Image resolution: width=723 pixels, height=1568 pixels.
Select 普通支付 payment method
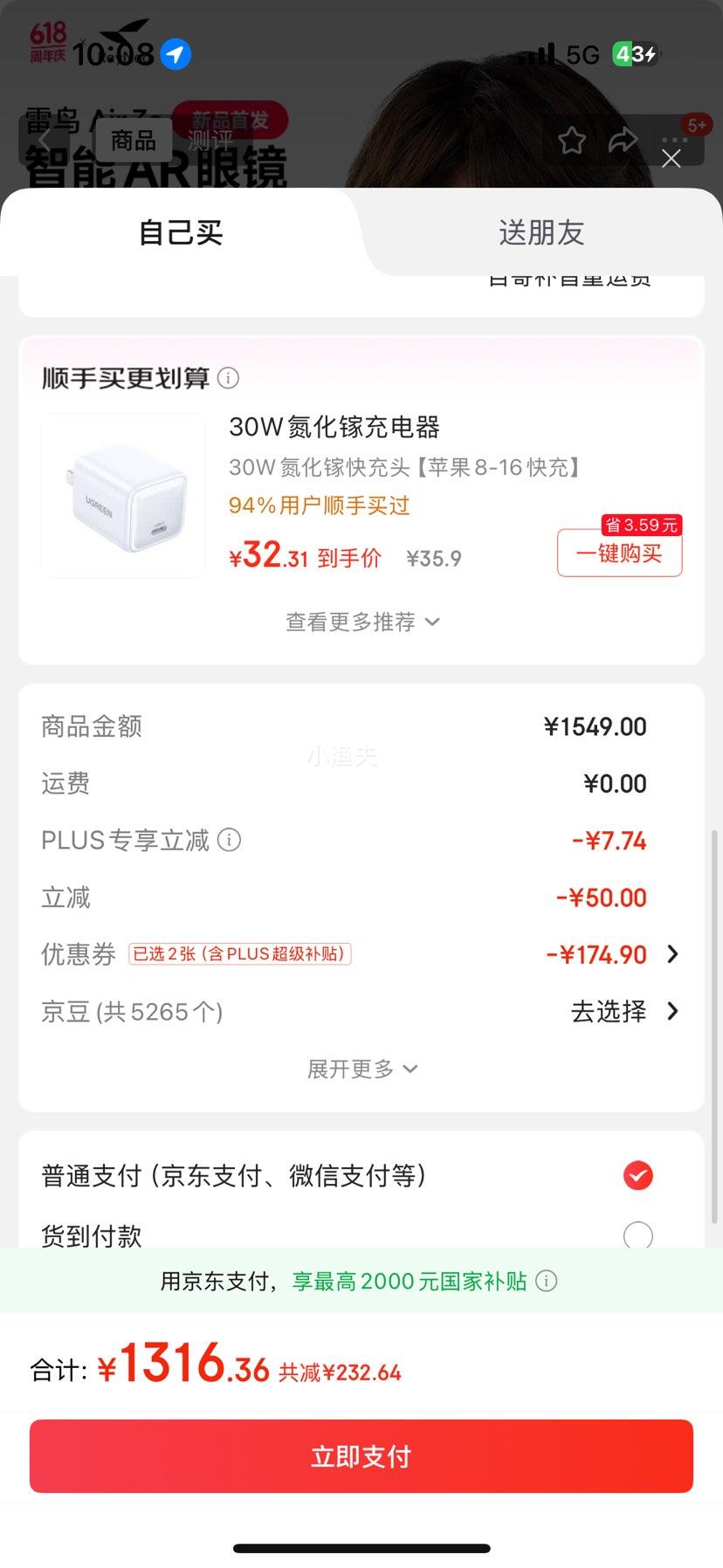637,1175
